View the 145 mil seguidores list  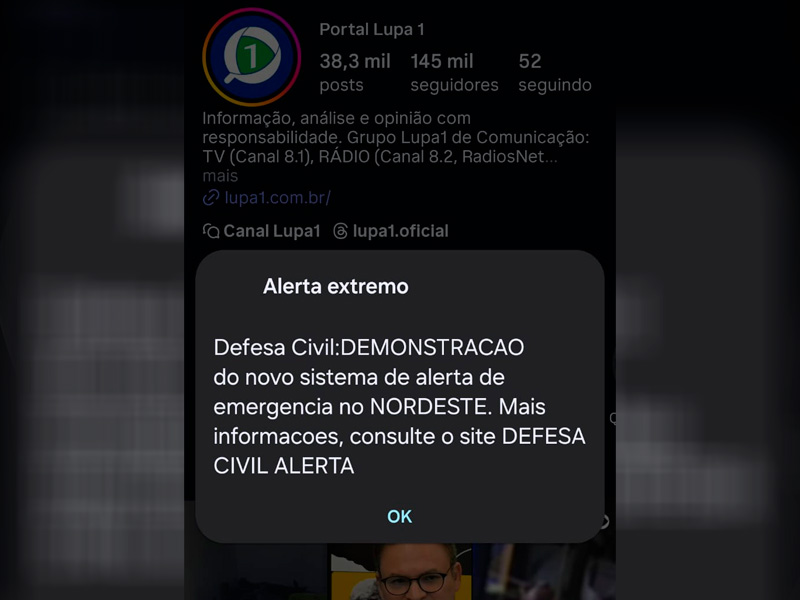pos(454,73)
